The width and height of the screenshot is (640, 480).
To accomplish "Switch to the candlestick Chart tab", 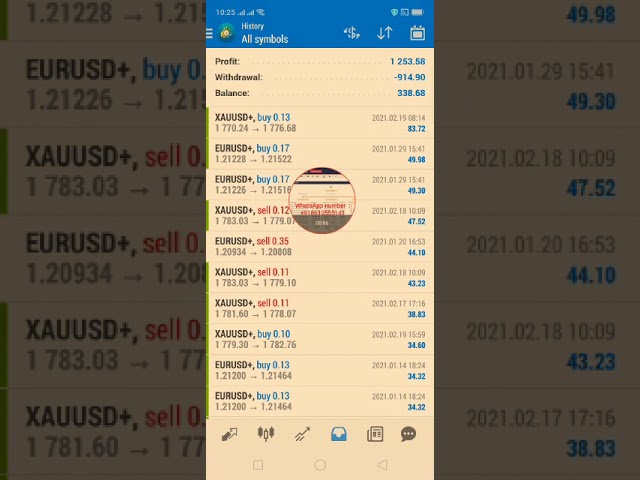I will 265,434.
